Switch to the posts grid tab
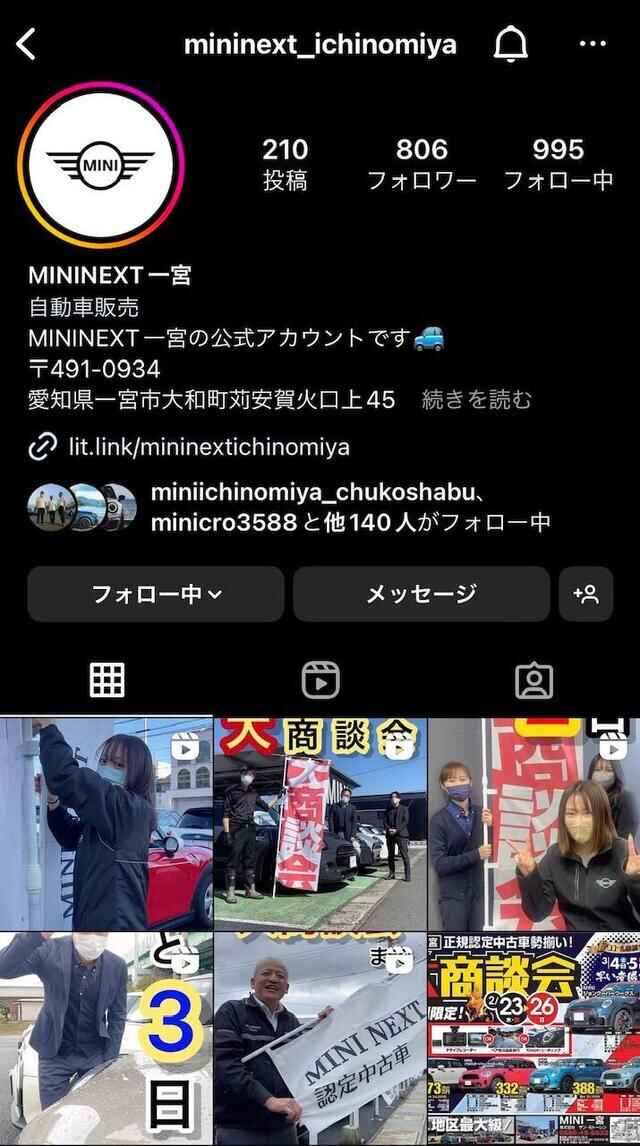The height and width of the screenshot is (1146, 640). coord(107,680)
